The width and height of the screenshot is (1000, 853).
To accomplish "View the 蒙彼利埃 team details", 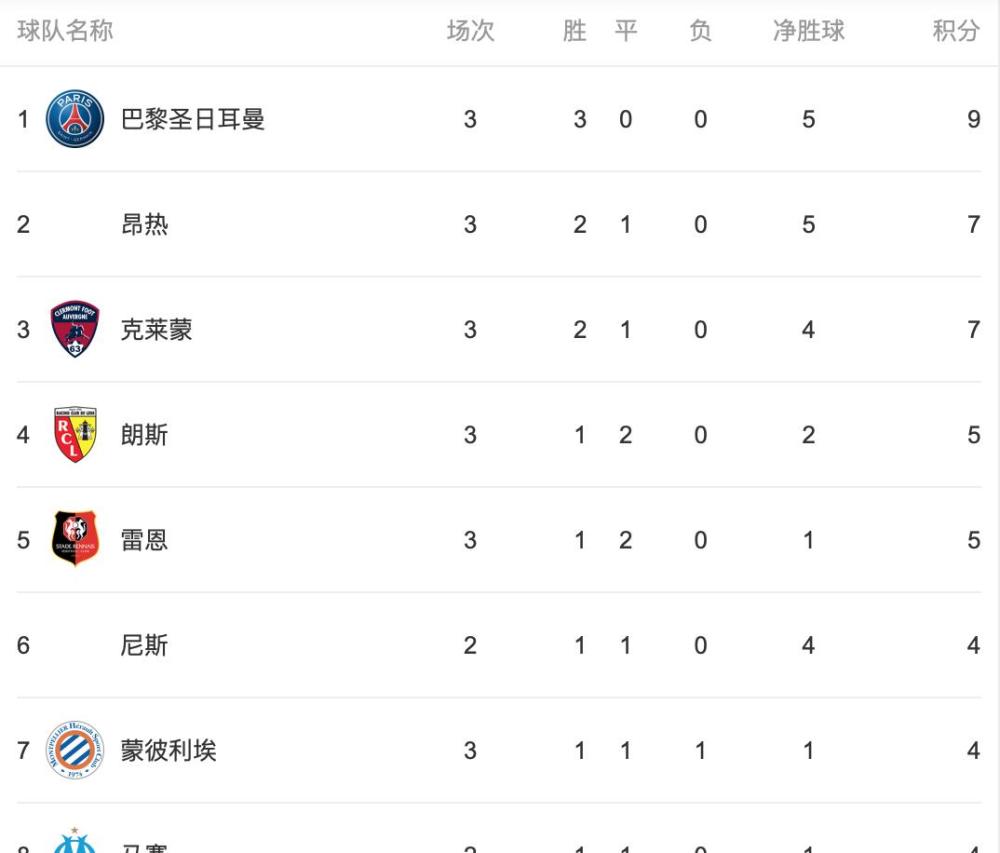I will 168,751.
